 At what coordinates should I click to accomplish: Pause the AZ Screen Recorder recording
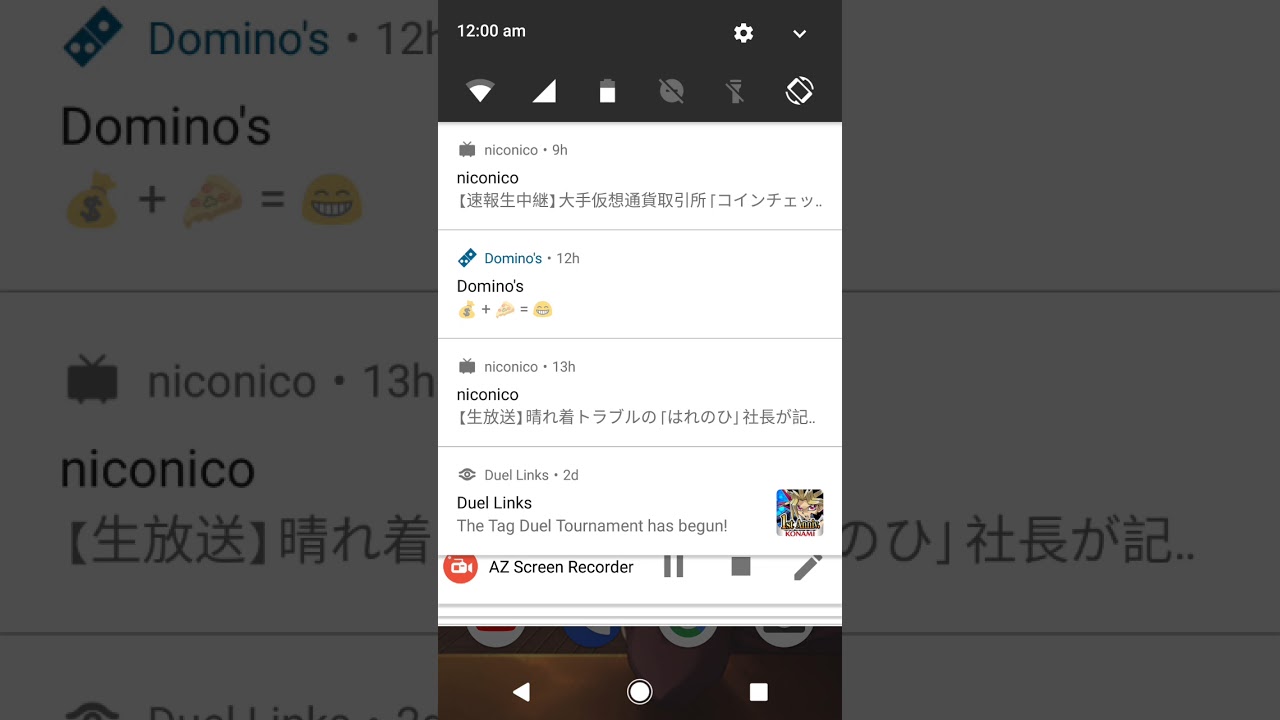(x=674, y=567)
